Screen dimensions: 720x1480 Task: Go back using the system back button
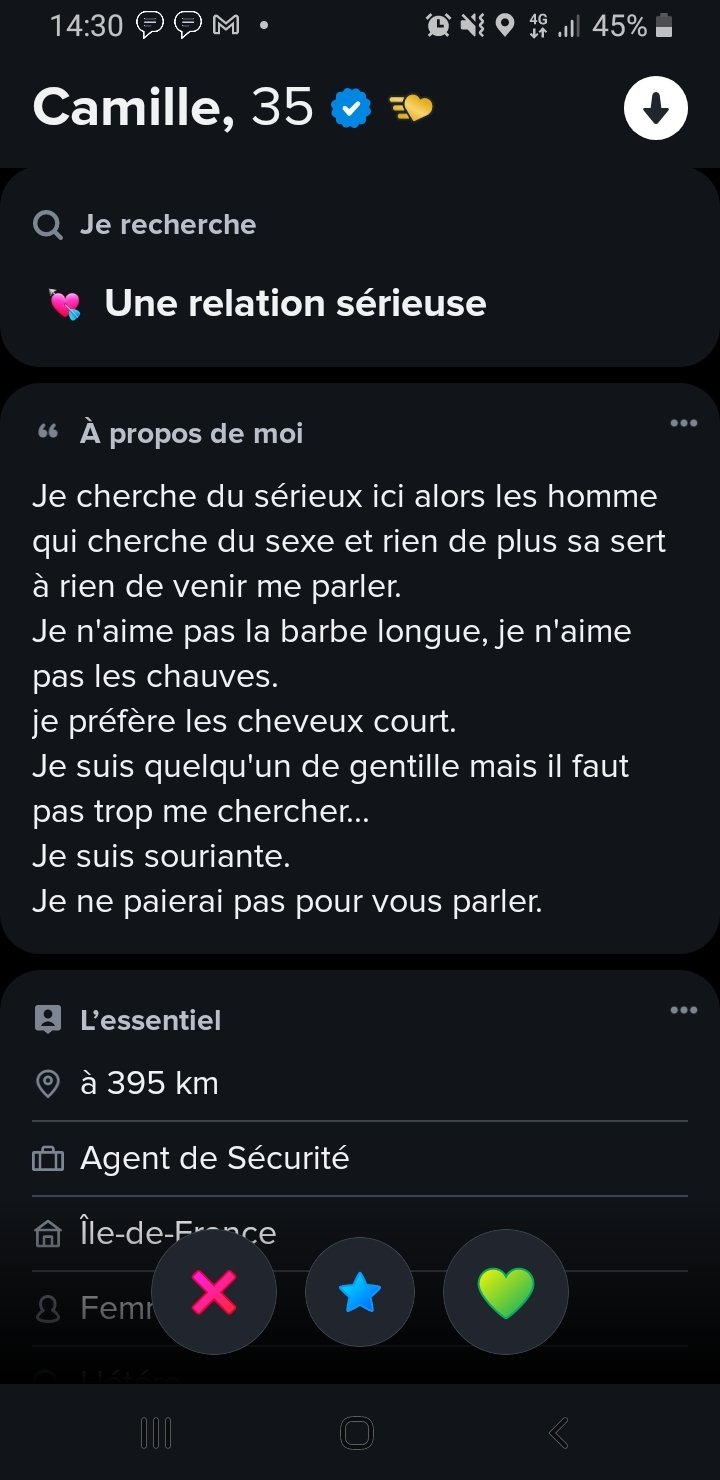click(559, 1433)
